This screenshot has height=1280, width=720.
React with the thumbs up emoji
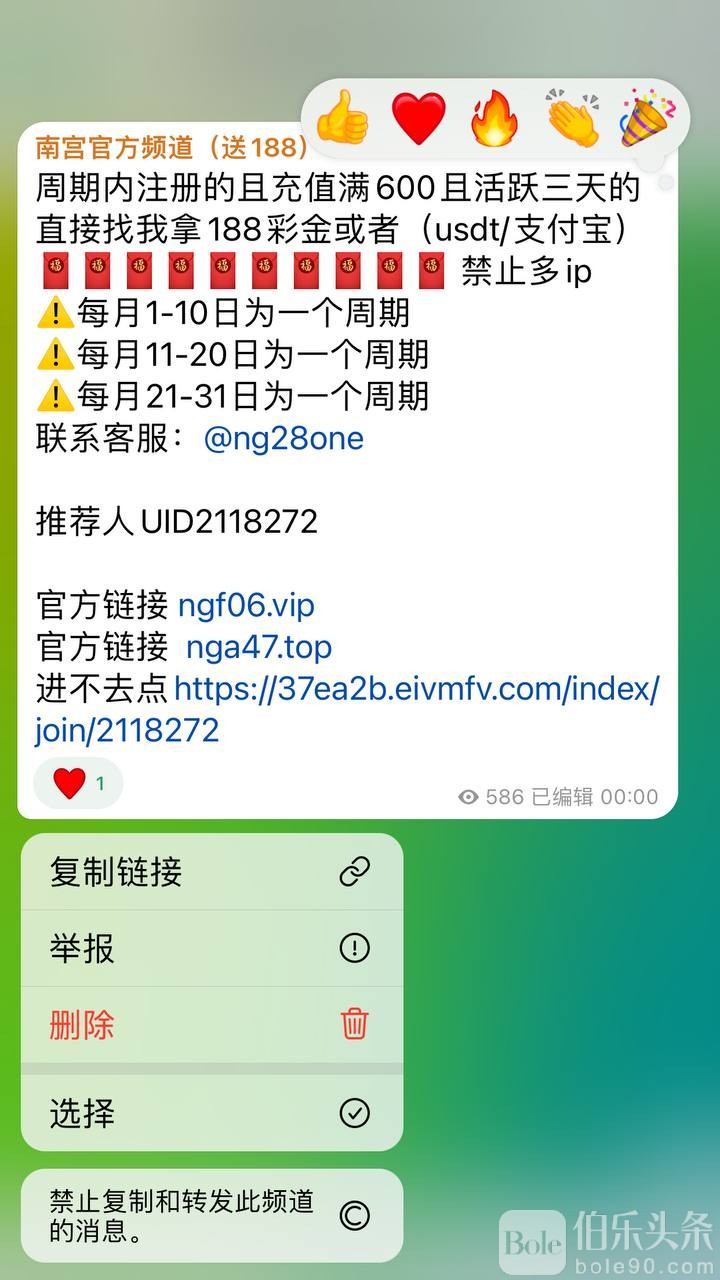[x=342, y=119]
